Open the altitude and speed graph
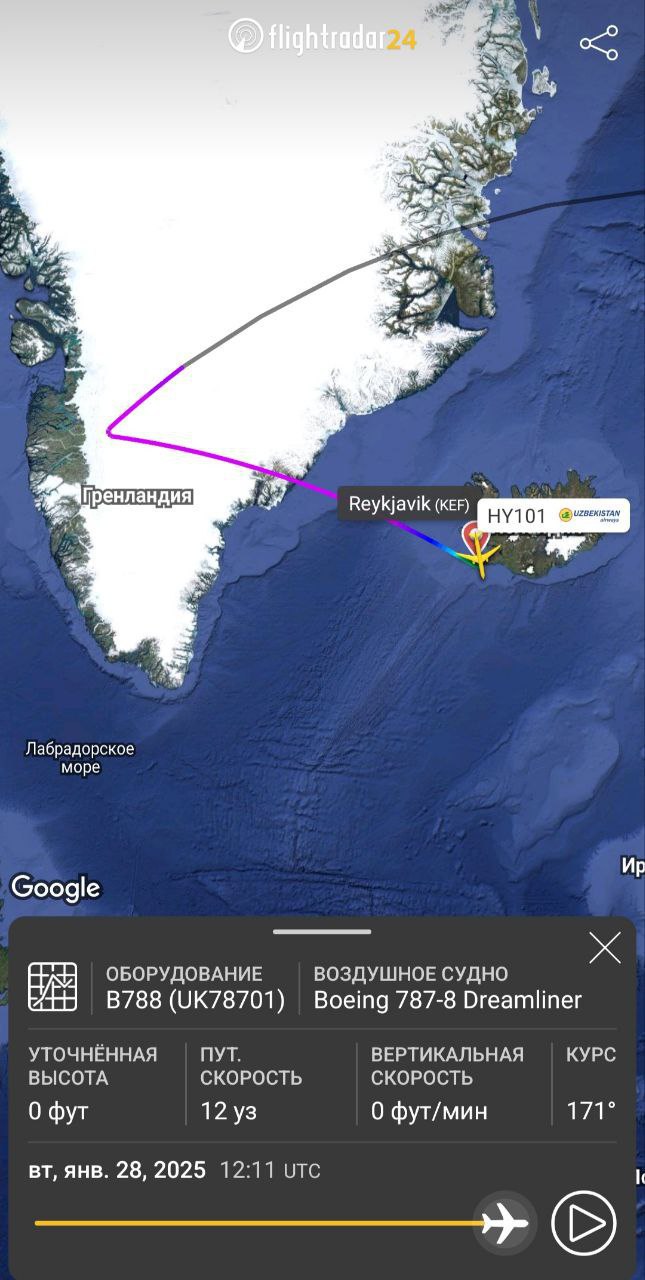Screen dimensions: 645x1280 point(53,987)
